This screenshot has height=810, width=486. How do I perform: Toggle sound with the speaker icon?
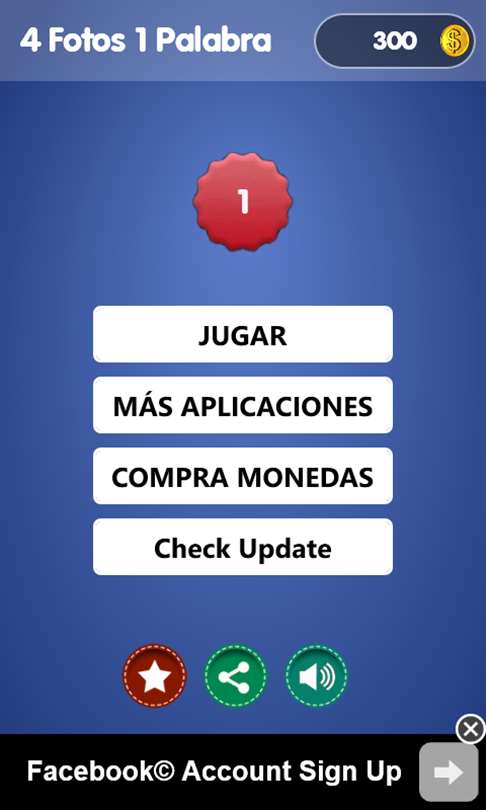click(317, 676)
